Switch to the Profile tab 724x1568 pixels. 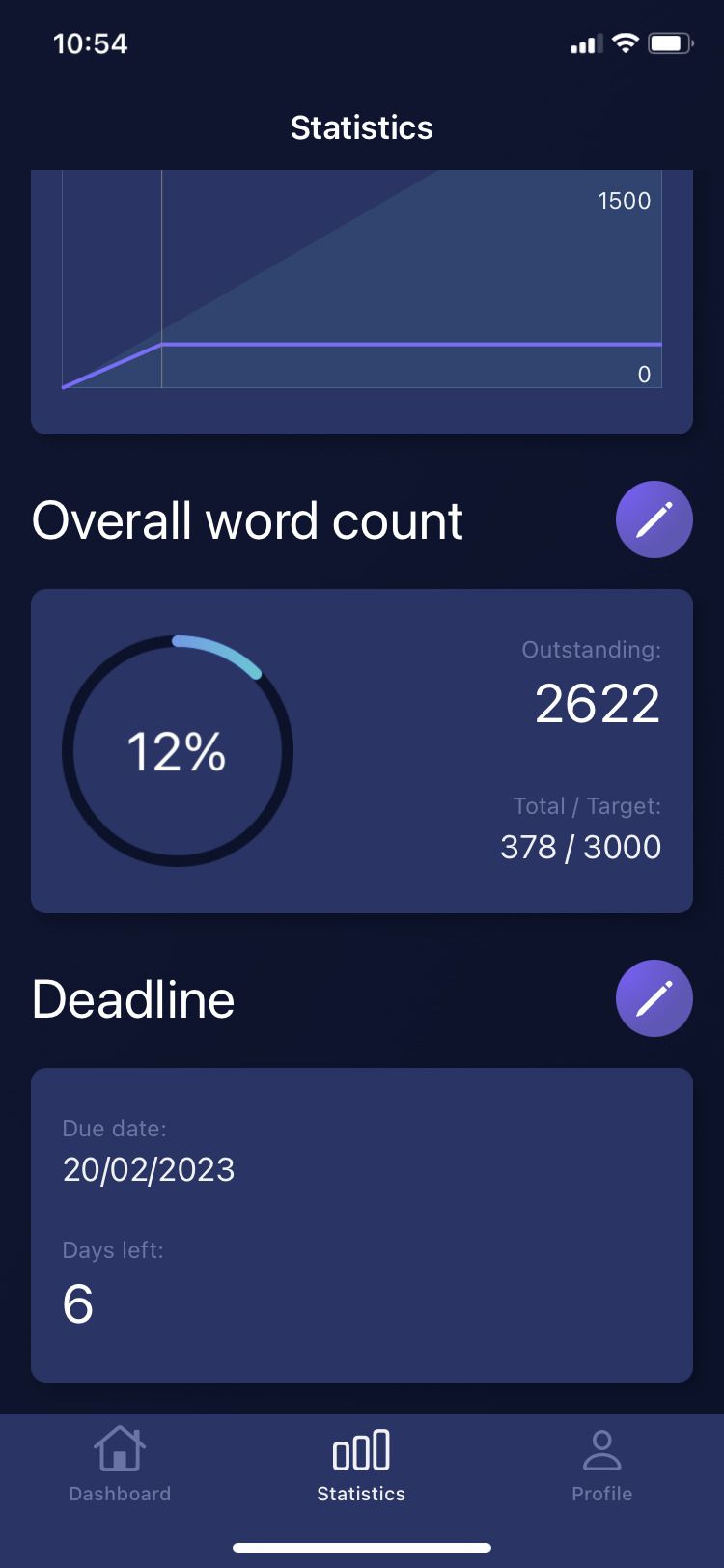(601, 1464)
